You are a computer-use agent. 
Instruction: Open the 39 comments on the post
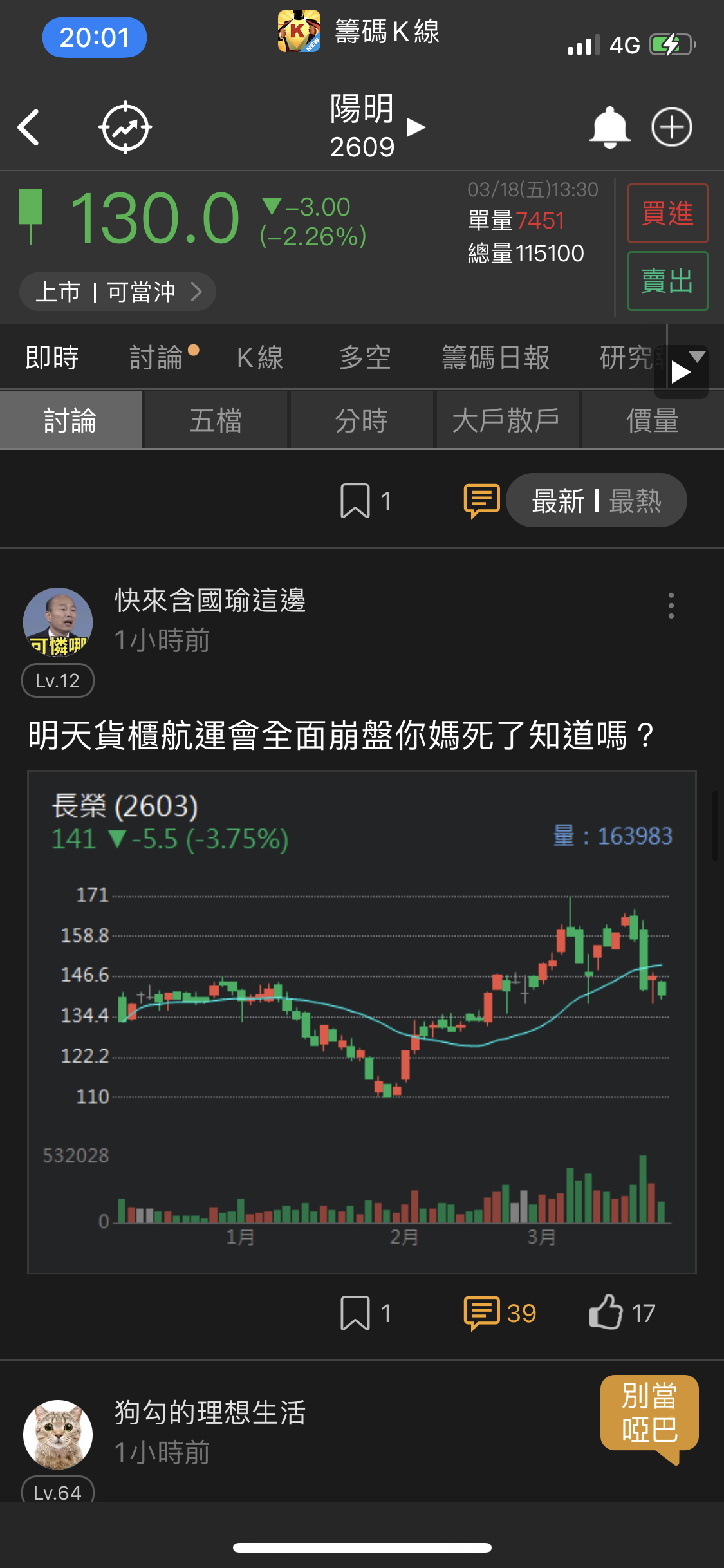[x=500, y=1313]
